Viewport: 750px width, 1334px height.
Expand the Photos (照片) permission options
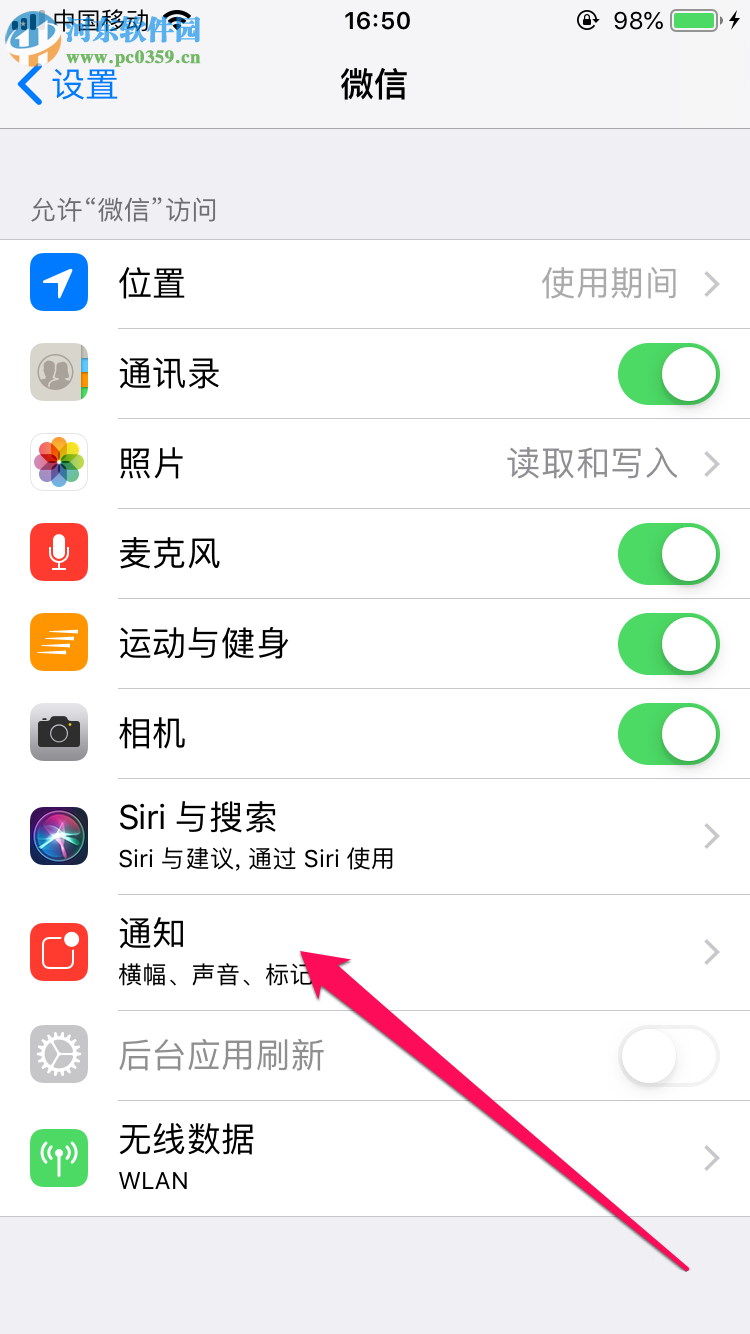[711, 463]
